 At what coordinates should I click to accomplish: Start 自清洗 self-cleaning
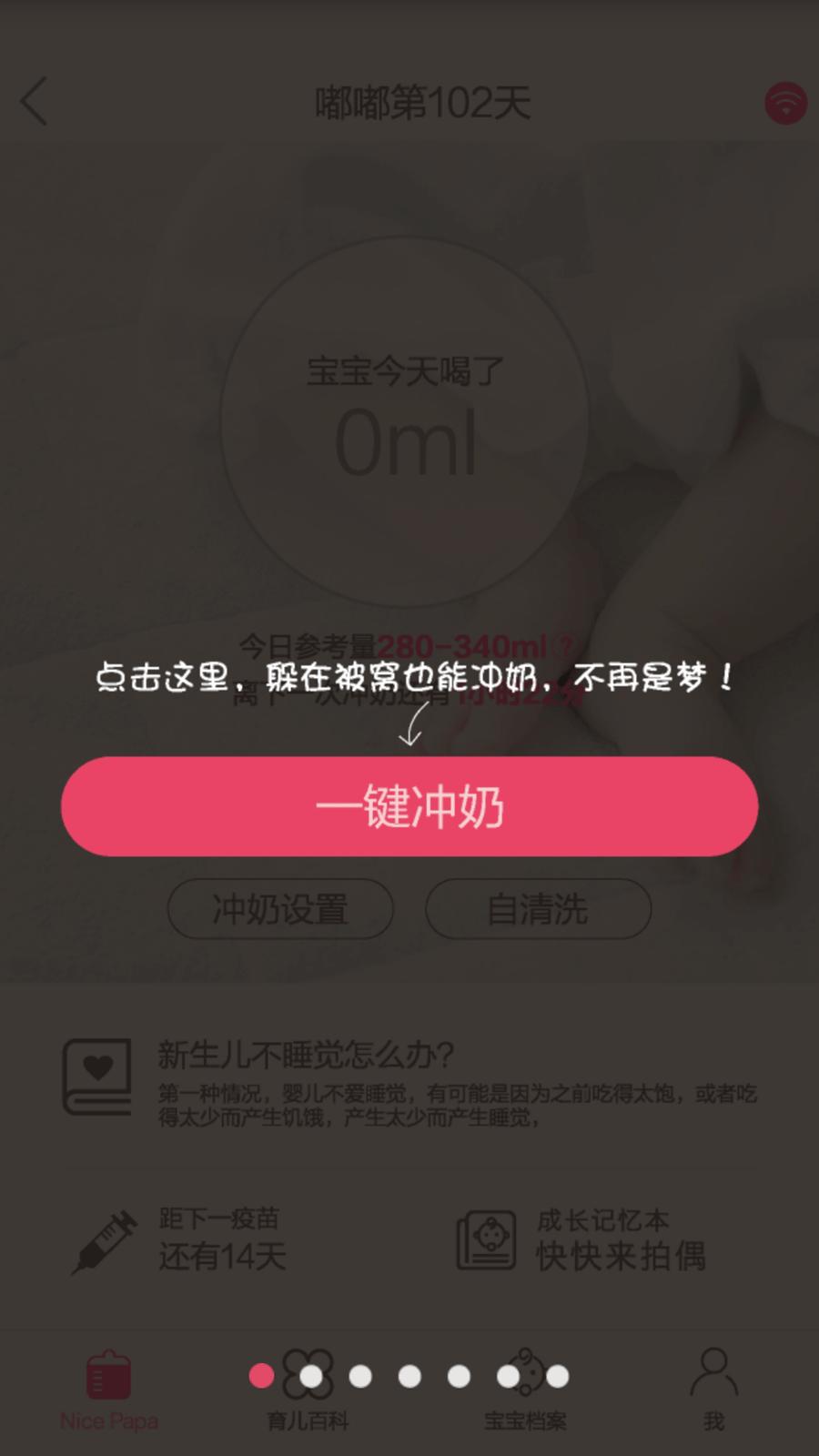[539, 909]
